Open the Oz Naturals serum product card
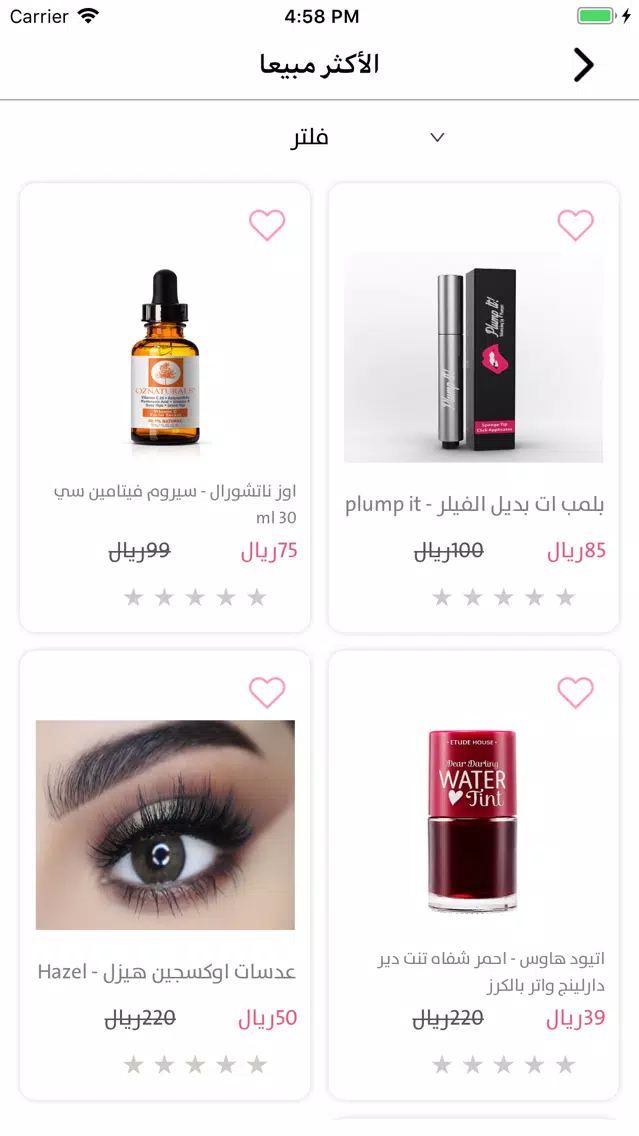 (165, 408)
